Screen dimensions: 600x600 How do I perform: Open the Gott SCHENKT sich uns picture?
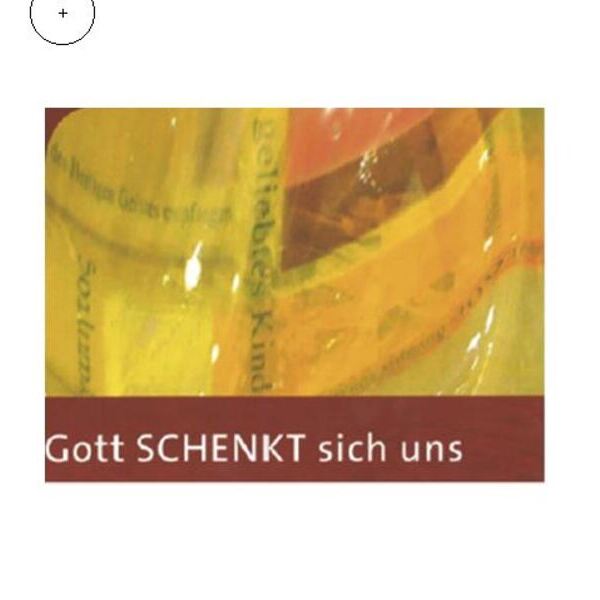pos(294,294)
